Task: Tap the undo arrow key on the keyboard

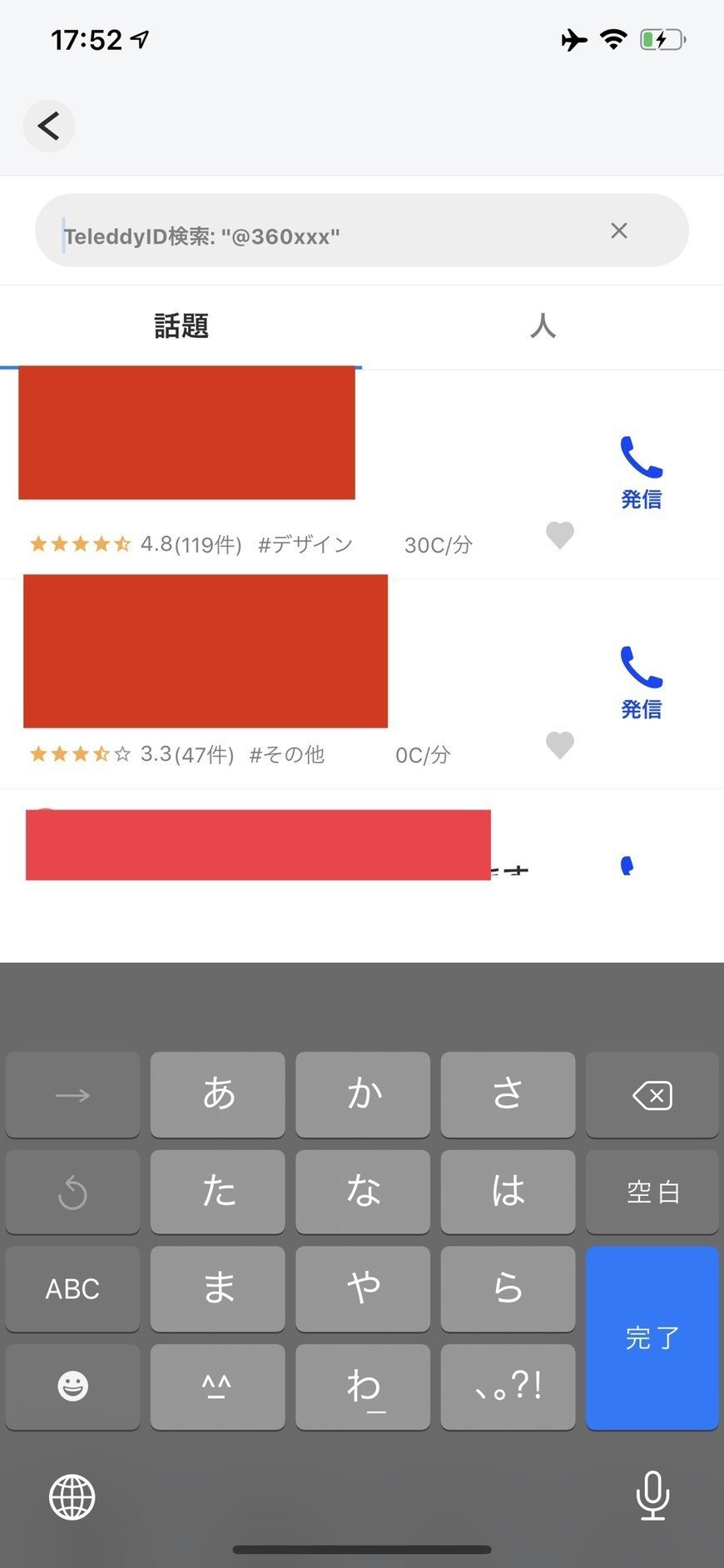Action: (72, 1192)
